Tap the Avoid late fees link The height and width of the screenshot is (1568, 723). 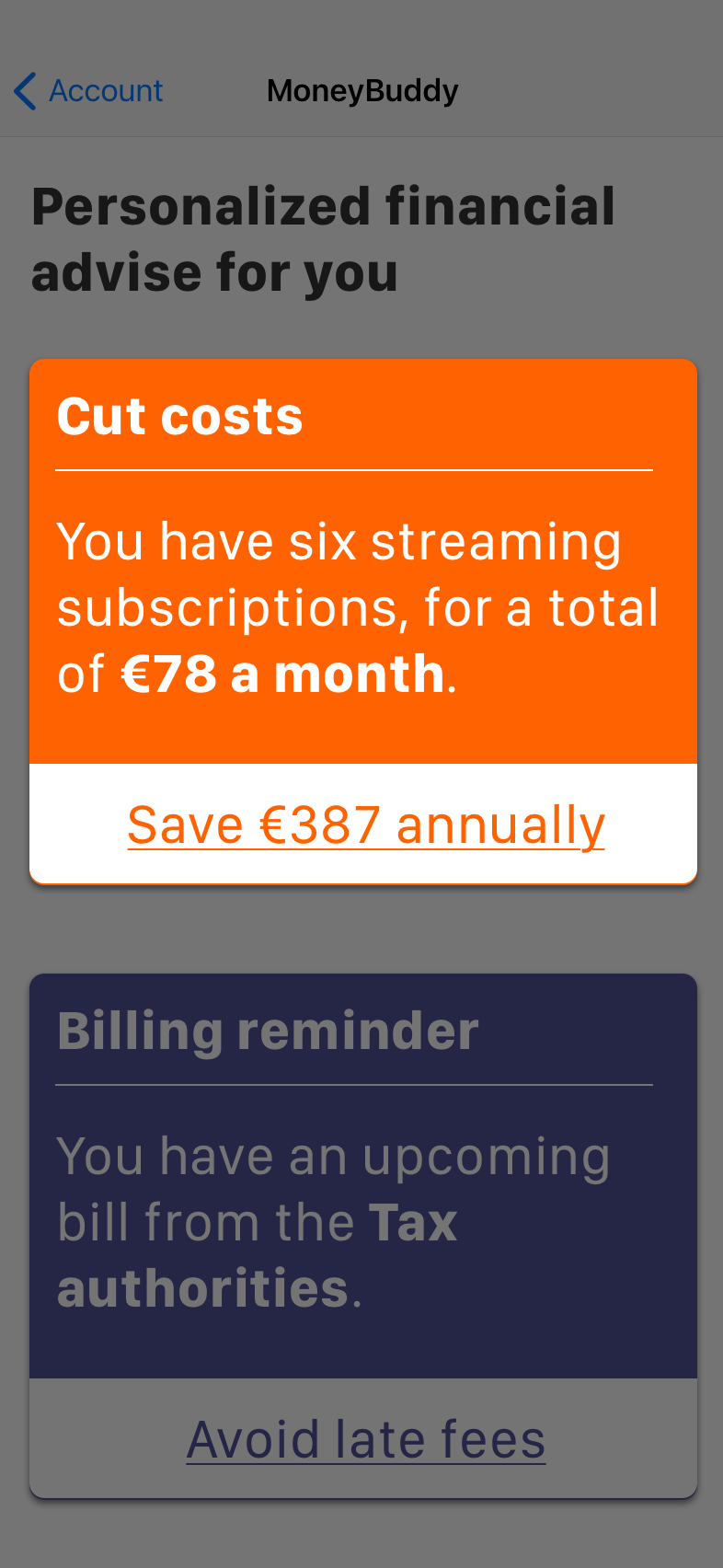pos(365,1439)
